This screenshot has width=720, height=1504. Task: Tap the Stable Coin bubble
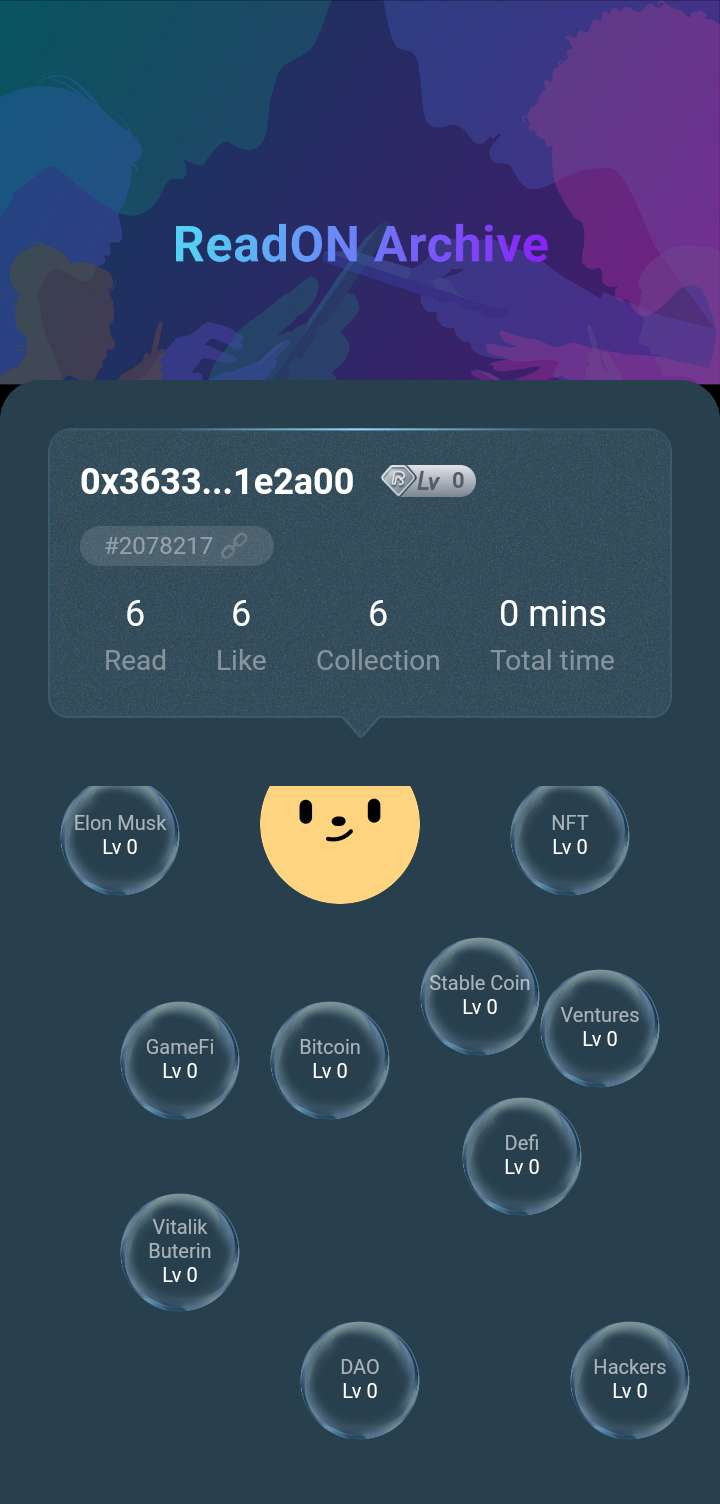pos(480,996)
